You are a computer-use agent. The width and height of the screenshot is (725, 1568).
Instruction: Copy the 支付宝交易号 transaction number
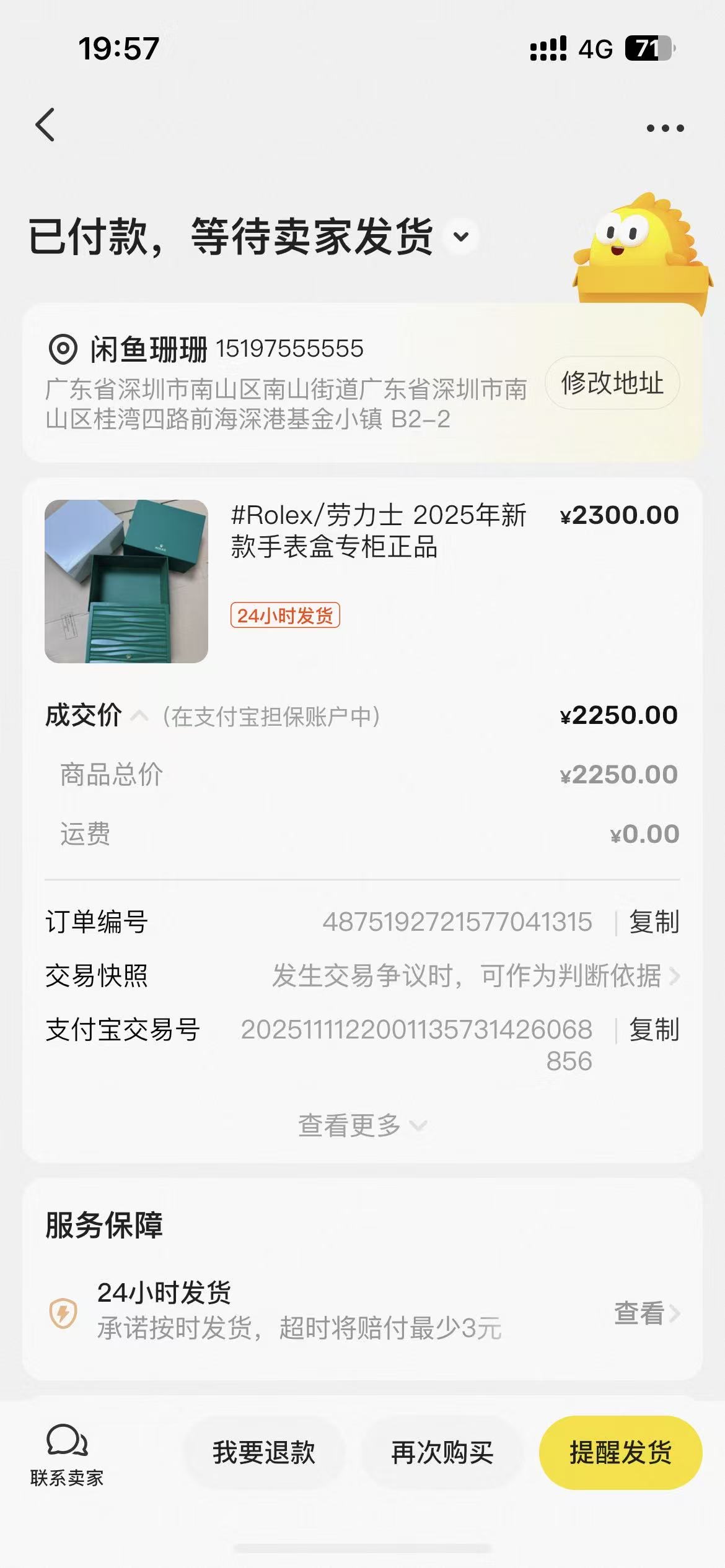(654, 1030)
